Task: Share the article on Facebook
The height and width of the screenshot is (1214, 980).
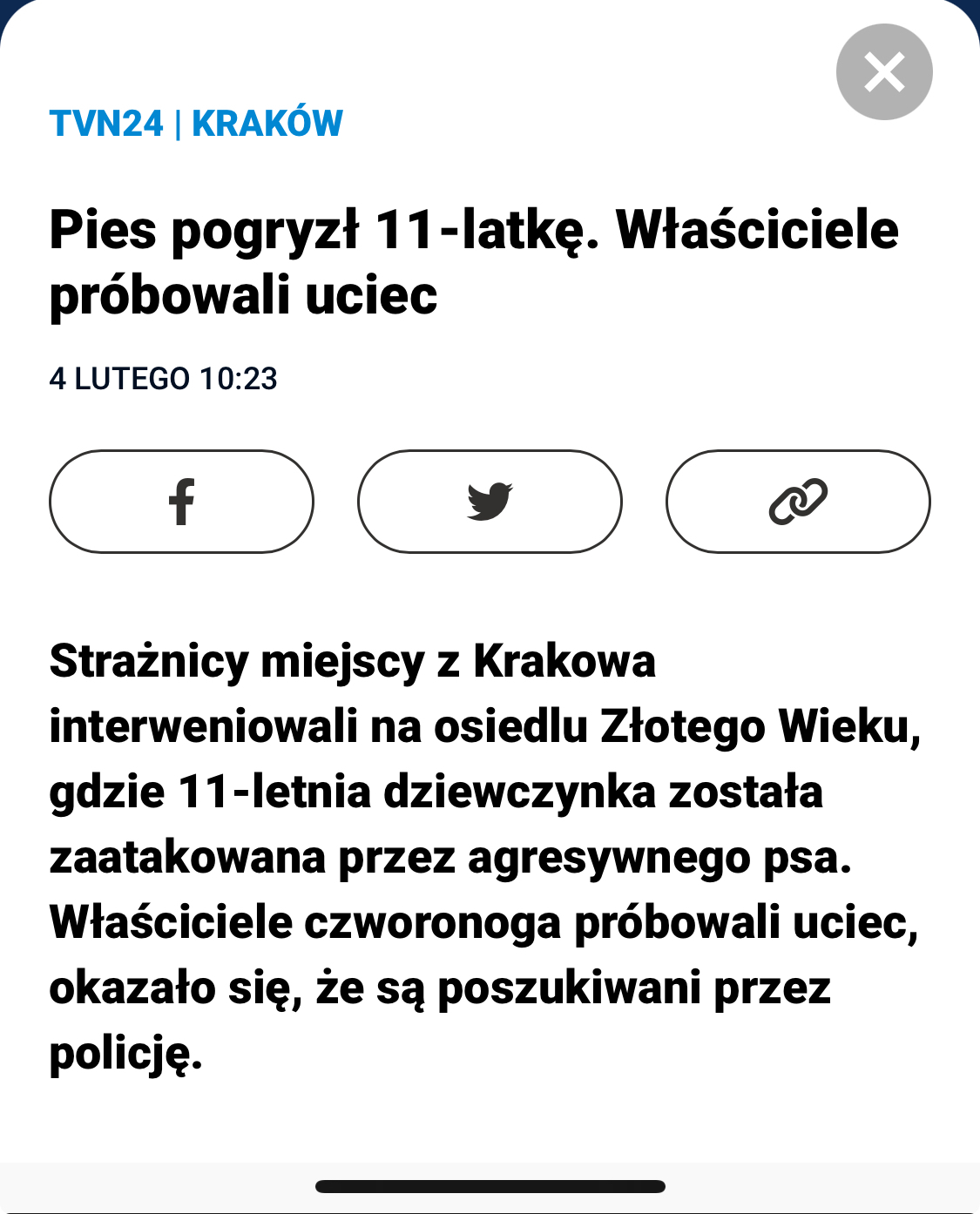Action: point(181,502)
